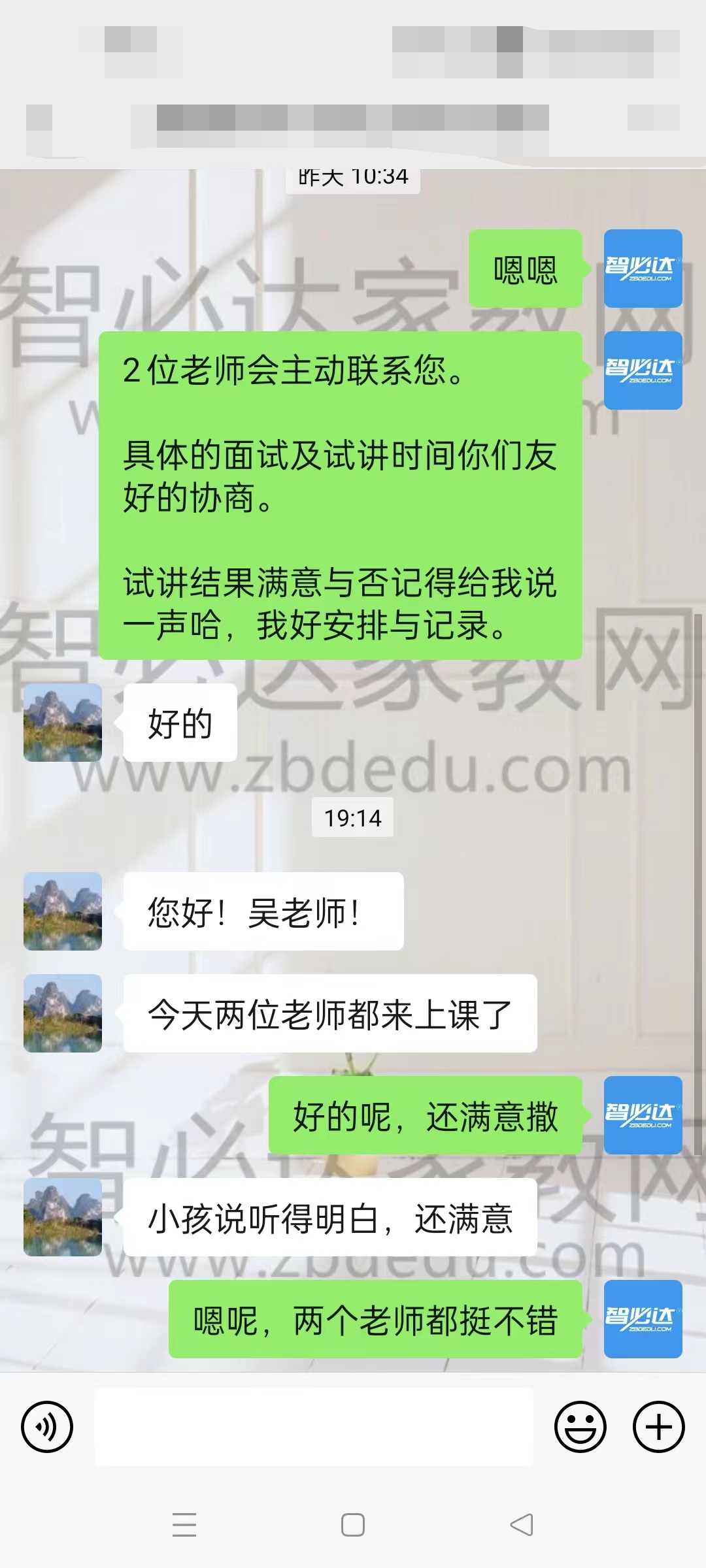The height and width of the screenshot is (1568, 706).
Task: Open the plus attachment menu
Action: pyautogui.click(x=658, y=1427)
